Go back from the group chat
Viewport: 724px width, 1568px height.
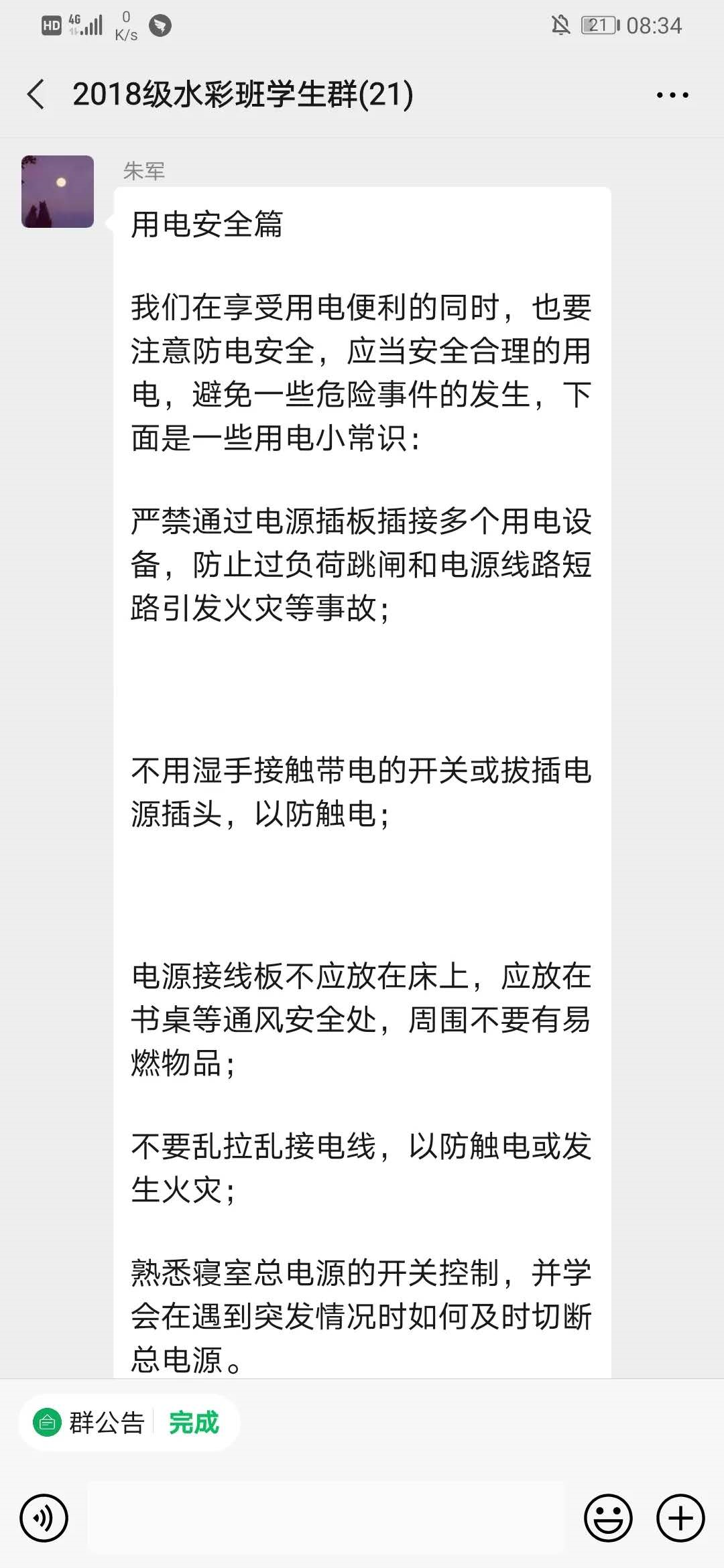tap(37, 94)
